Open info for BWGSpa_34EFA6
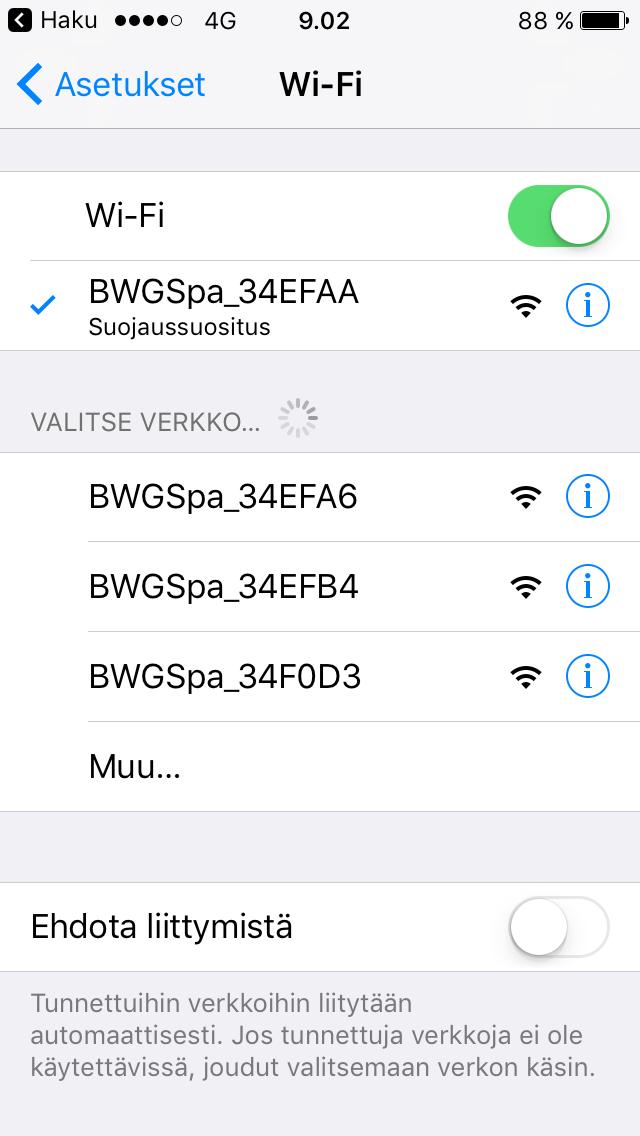The image size is (640, 1136). pyautogui.click(x=587, y=496)
